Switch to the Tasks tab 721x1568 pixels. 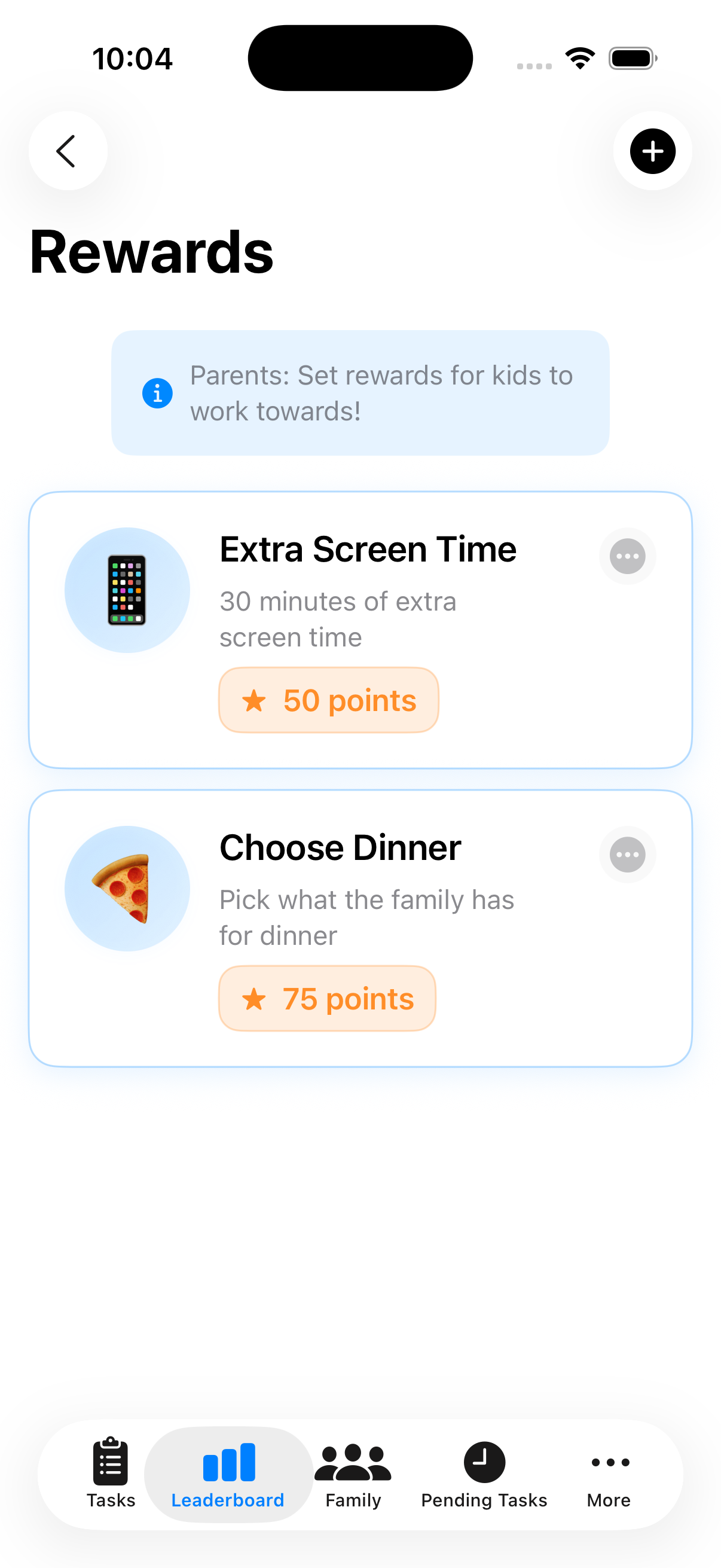[110, 1500]
